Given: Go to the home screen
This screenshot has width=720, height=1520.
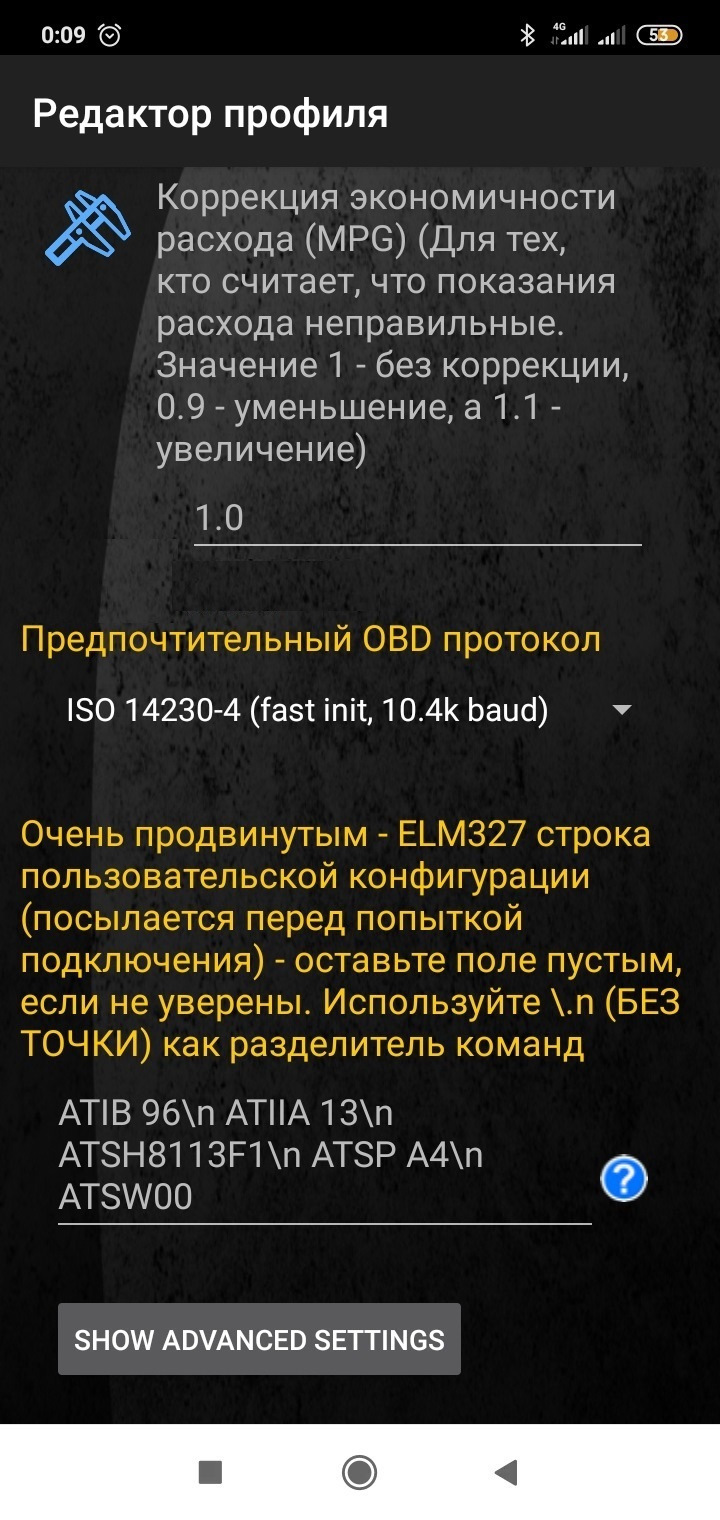Looking at the screenshot, I should (x=359, y=1471).
